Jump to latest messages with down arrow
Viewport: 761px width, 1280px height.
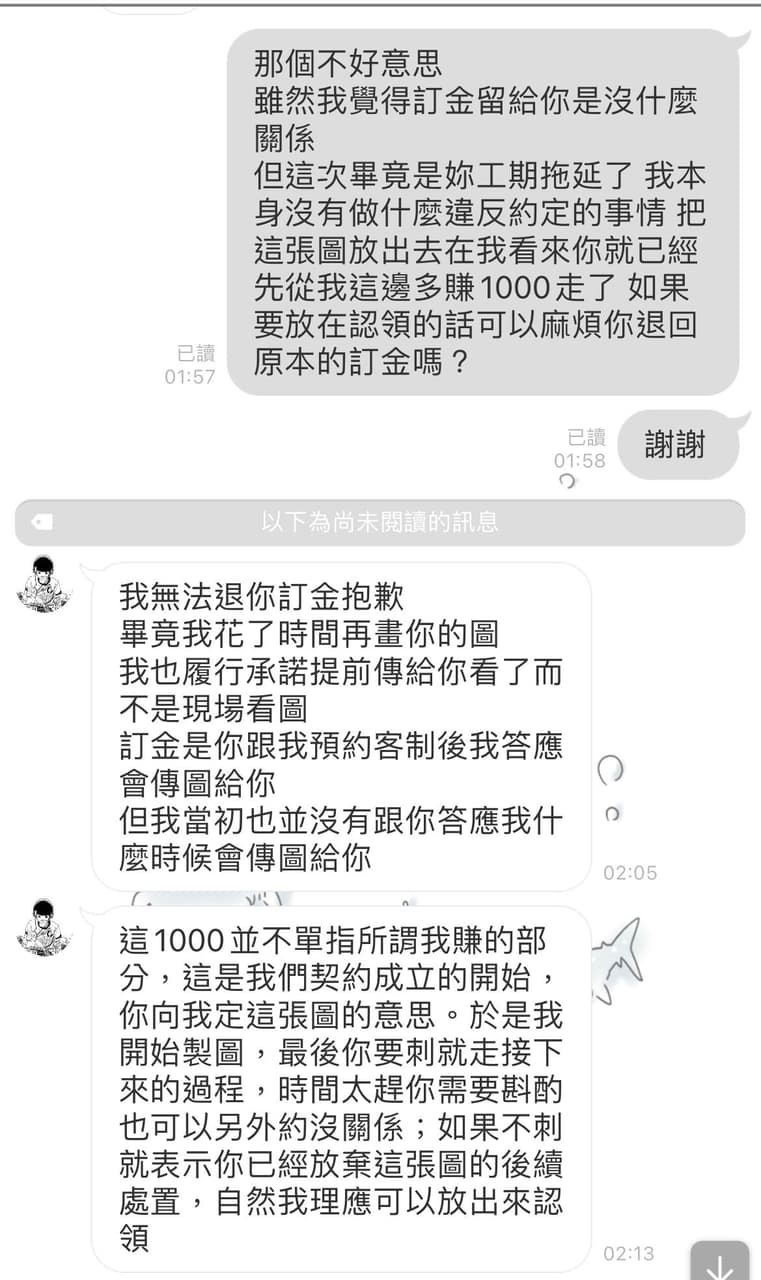click(719, 1264)
